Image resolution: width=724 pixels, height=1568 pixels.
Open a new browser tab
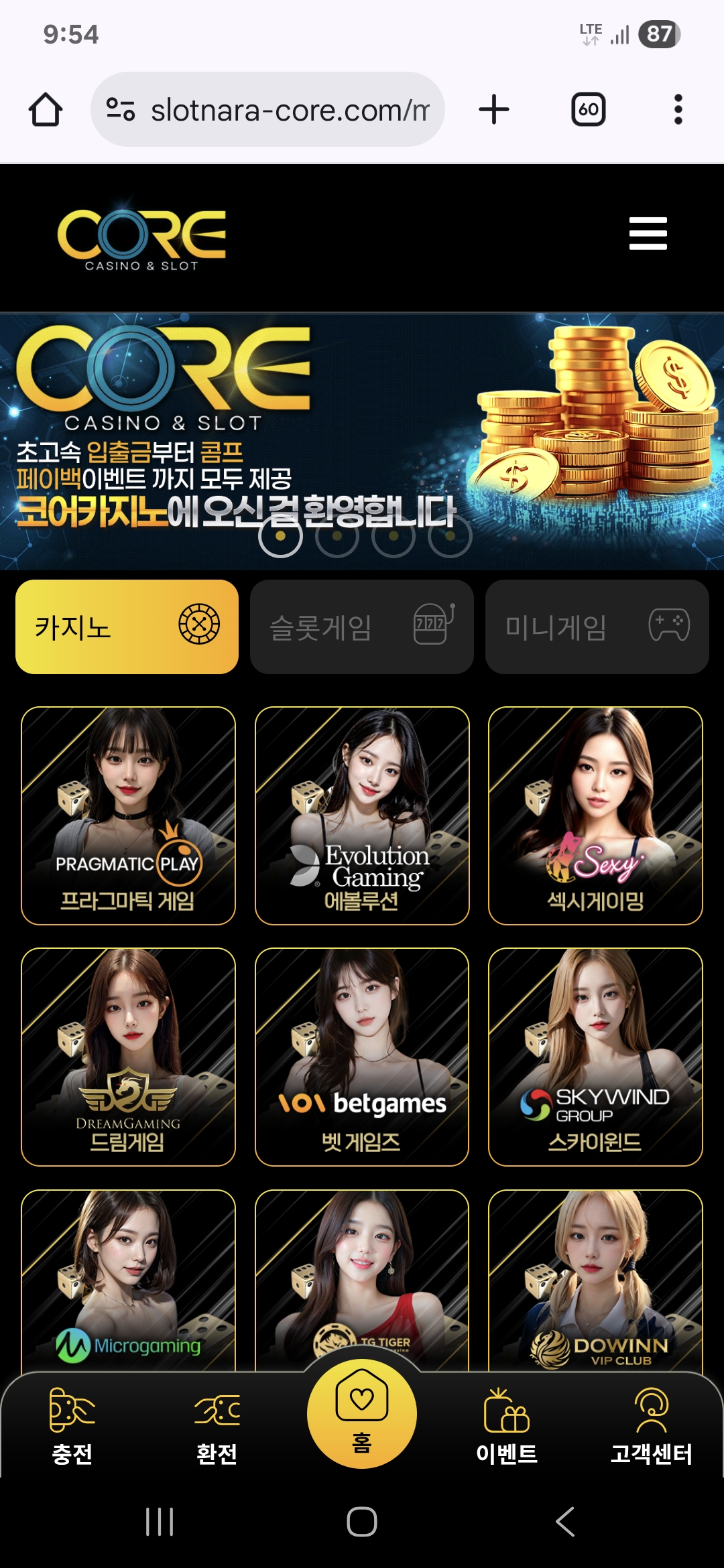pyautogui.click(x=494, y=109)
